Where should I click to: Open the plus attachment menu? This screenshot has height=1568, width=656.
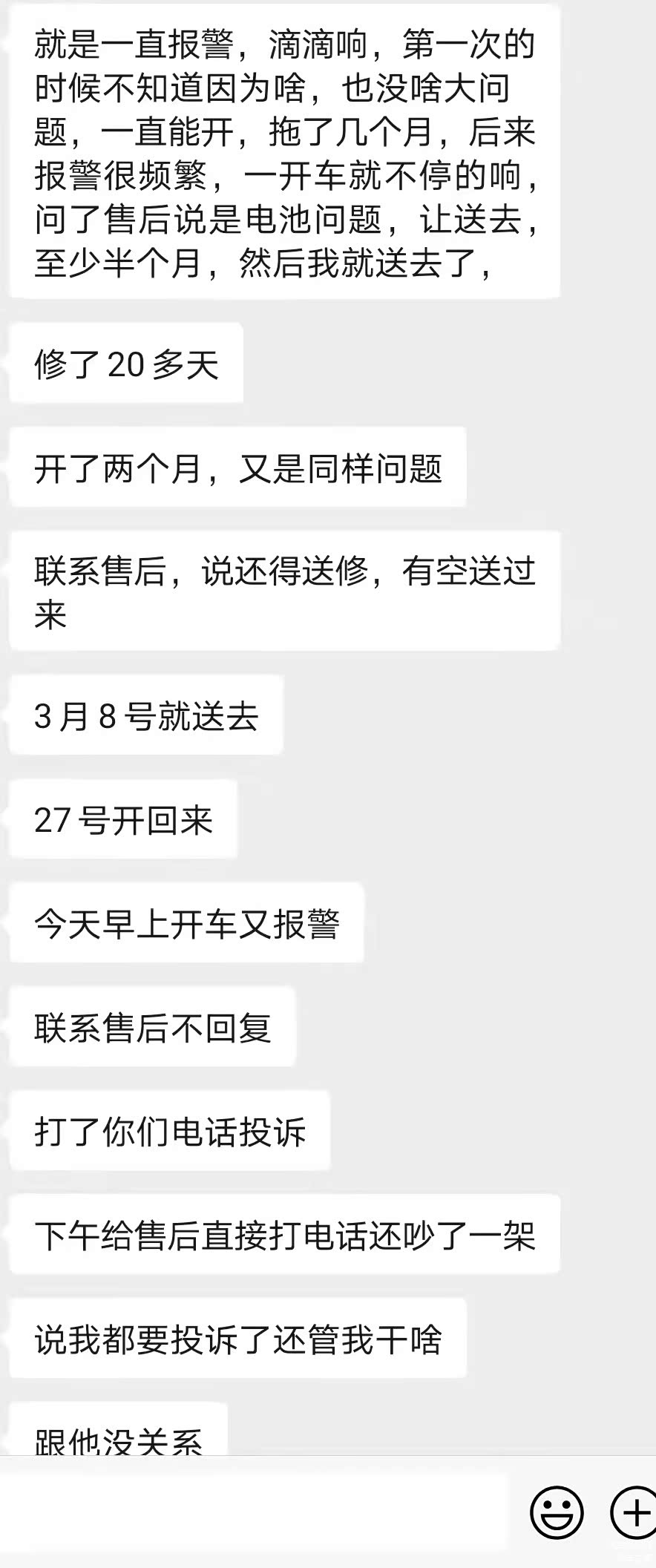coord(633,1512)
